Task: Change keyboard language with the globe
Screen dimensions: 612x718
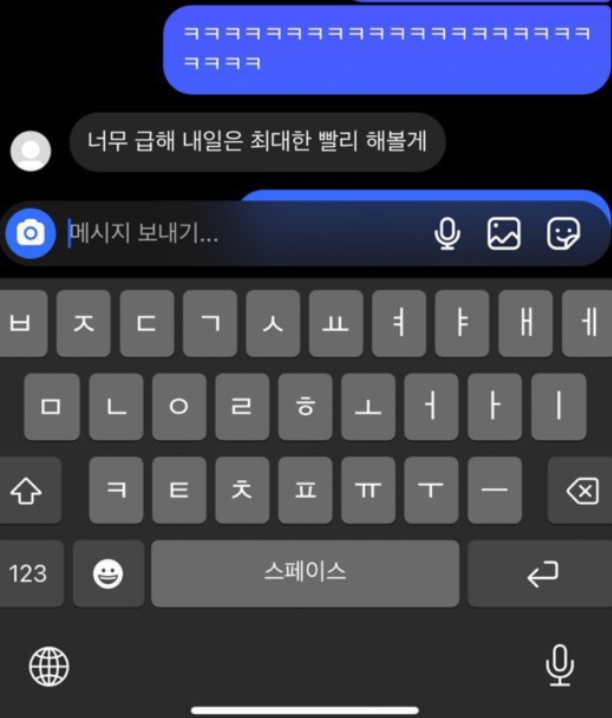Action: (49, 664)
